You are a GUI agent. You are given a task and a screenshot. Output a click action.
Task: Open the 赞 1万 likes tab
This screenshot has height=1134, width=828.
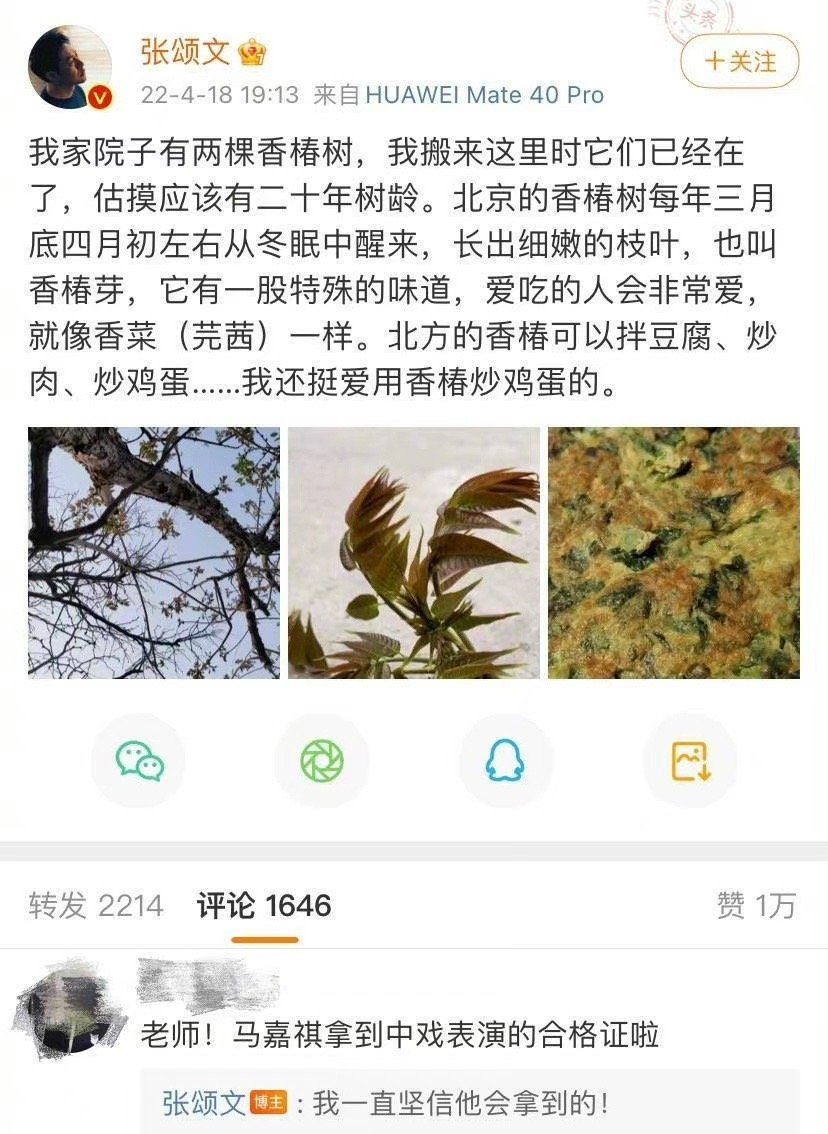click(x=756, y=905)
